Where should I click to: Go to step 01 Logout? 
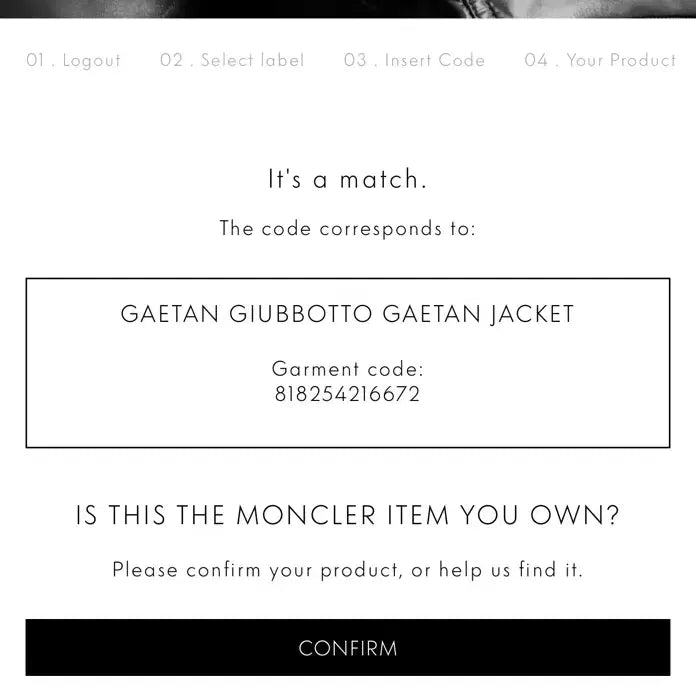tap(73, 60)
